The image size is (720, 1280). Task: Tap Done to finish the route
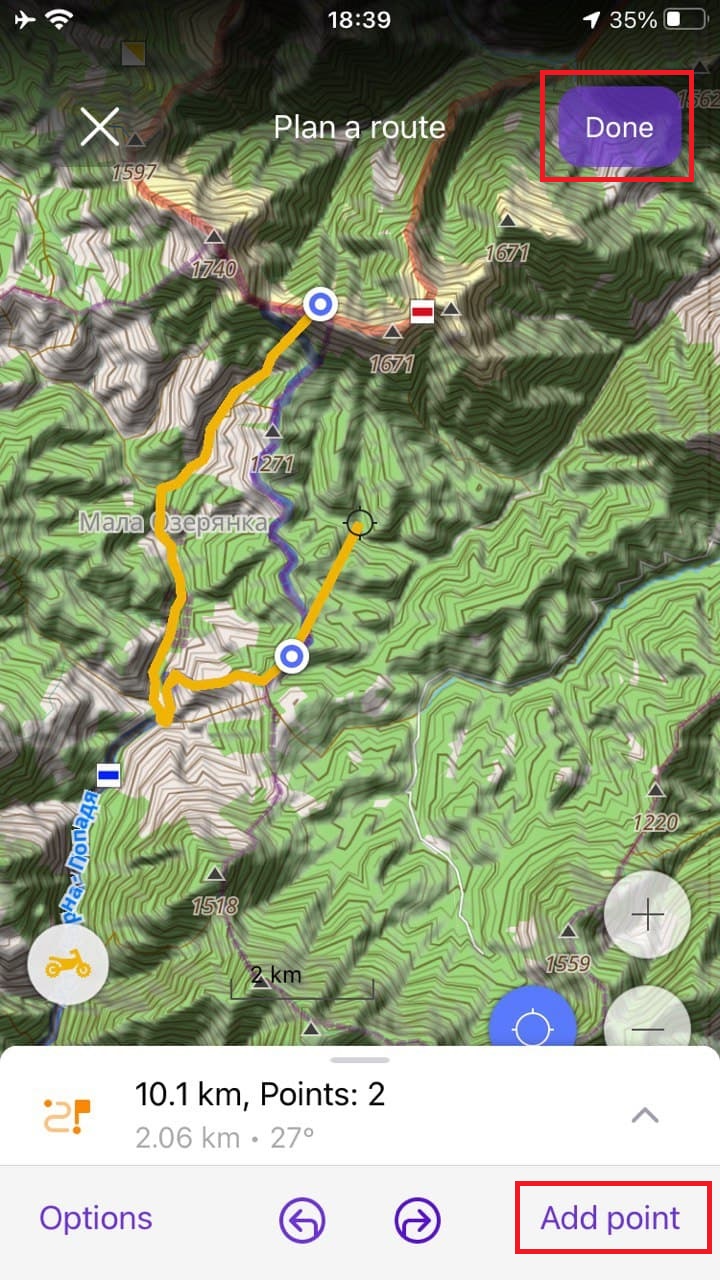619,127
